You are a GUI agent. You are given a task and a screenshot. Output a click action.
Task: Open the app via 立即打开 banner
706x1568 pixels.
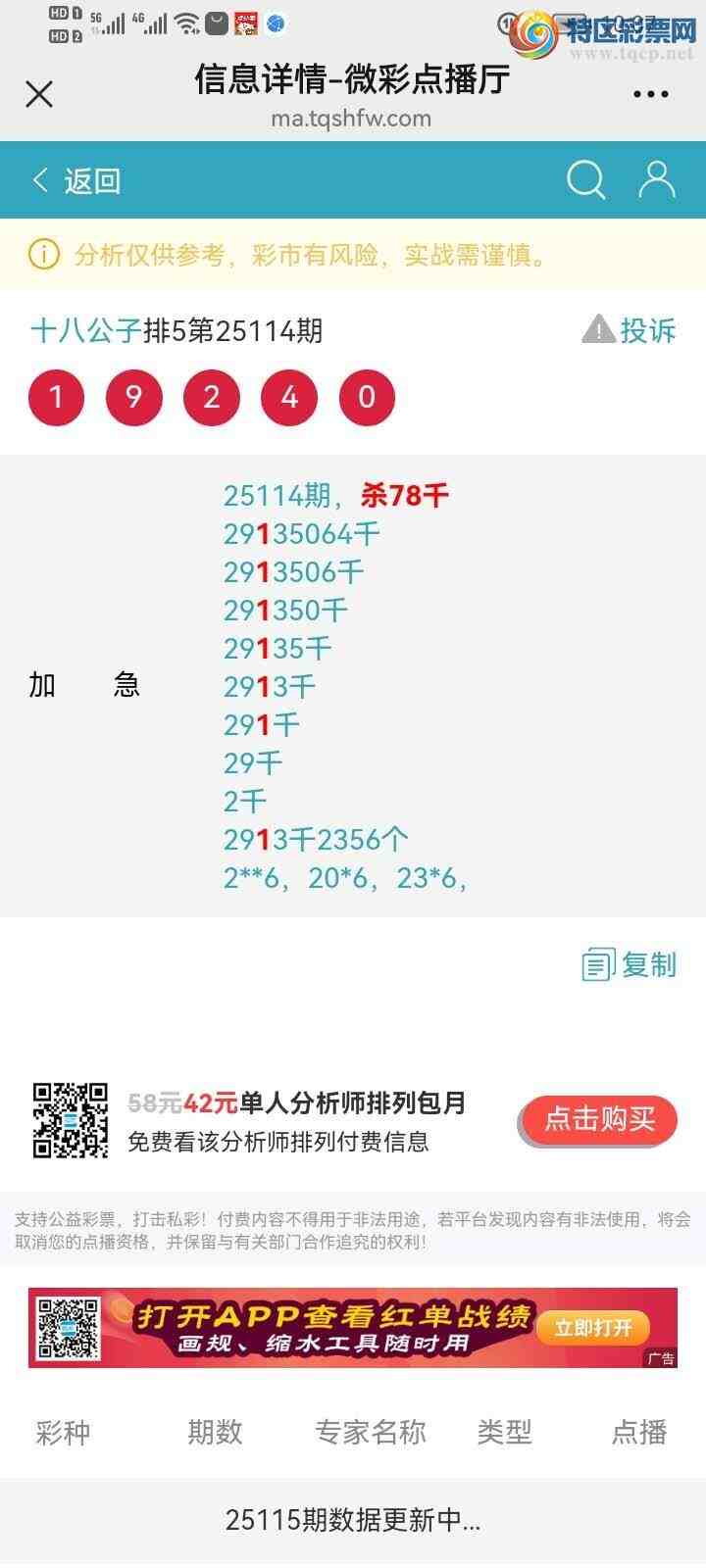click(x=593, y=1328)
